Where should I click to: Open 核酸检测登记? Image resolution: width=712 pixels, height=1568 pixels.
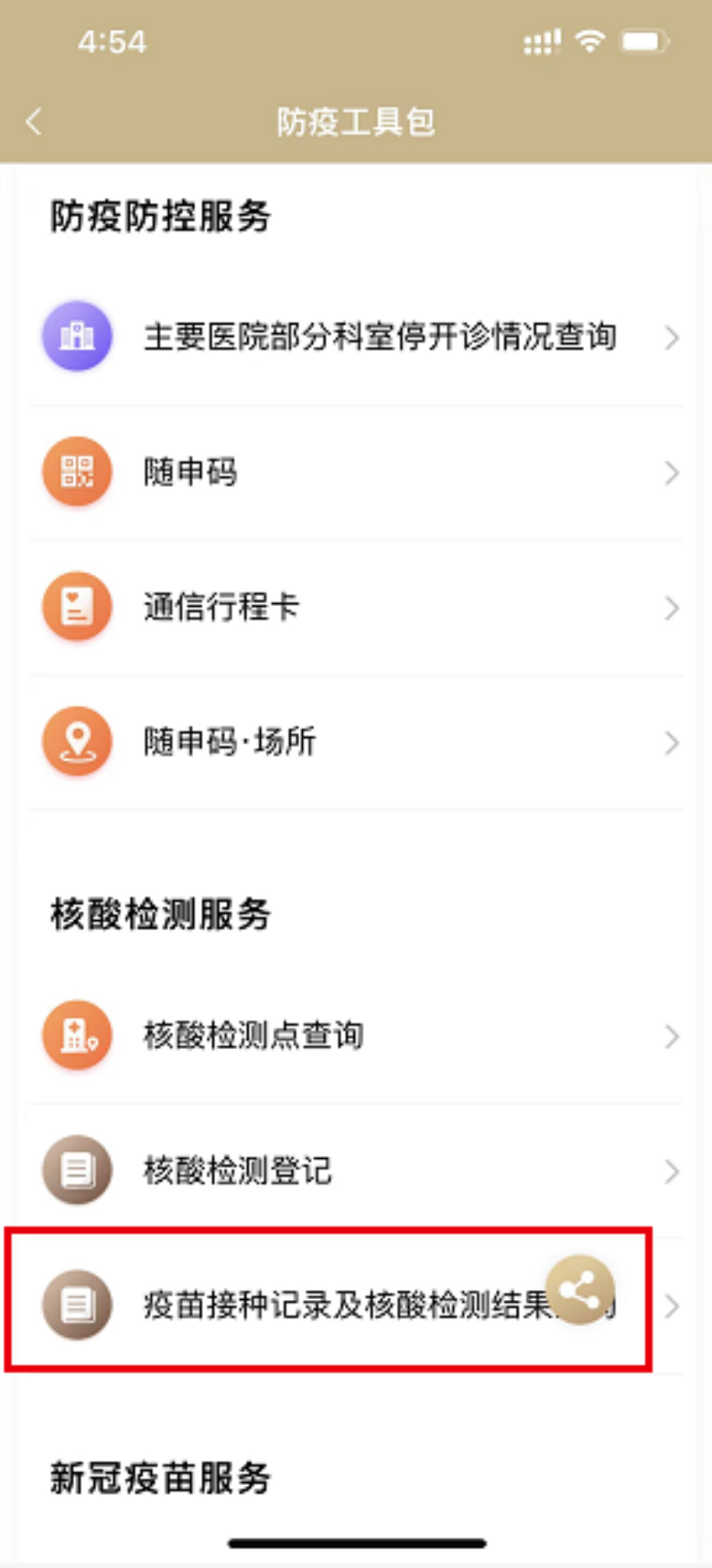(x=357, y=1170)
